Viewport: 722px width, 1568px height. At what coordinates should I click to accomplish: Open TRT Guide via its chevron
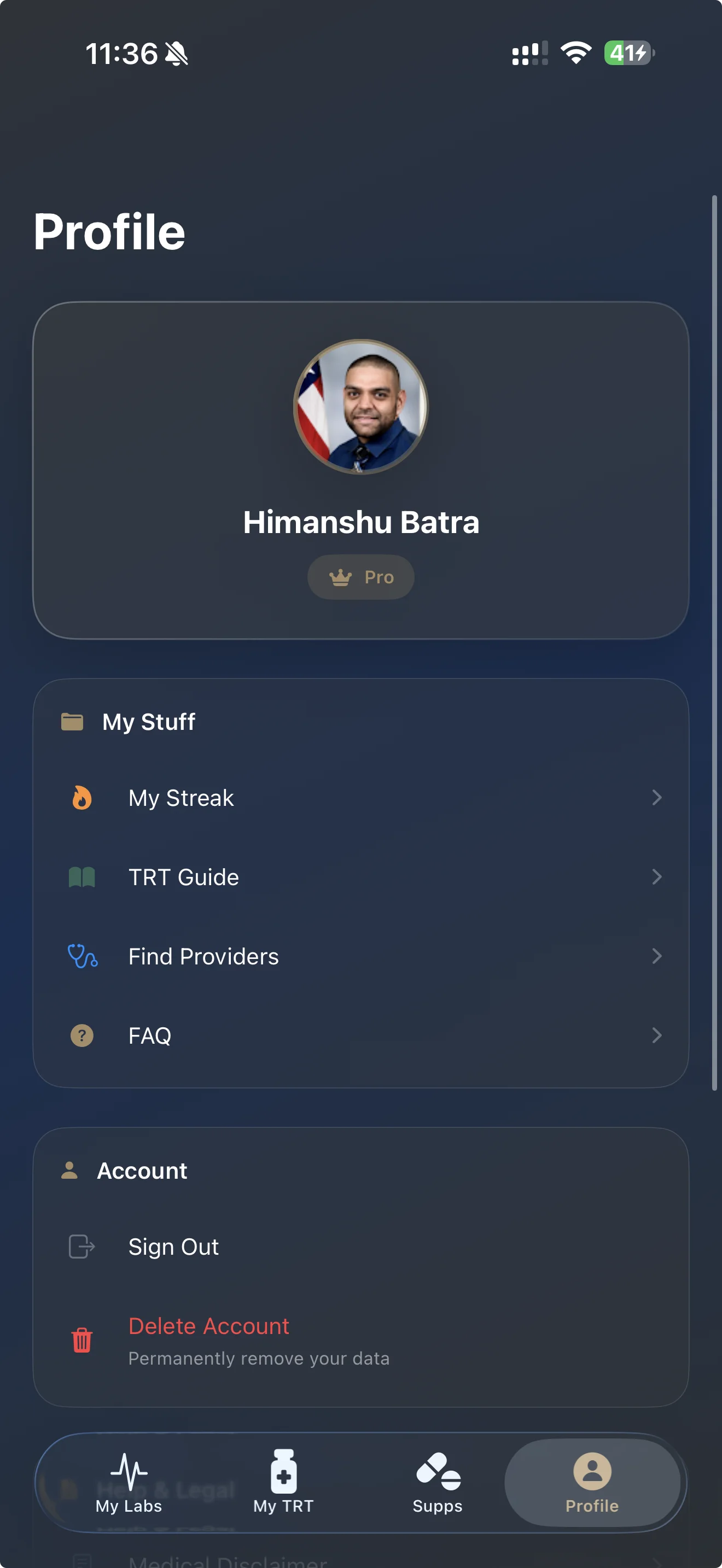click(657, 877)
